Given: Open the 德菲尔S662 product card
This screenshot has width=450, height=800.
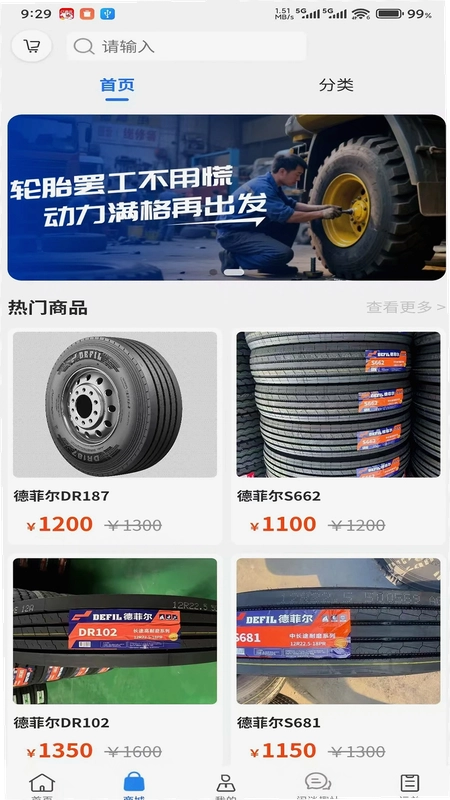Looking at the screenshot, I should pos(338,436).
